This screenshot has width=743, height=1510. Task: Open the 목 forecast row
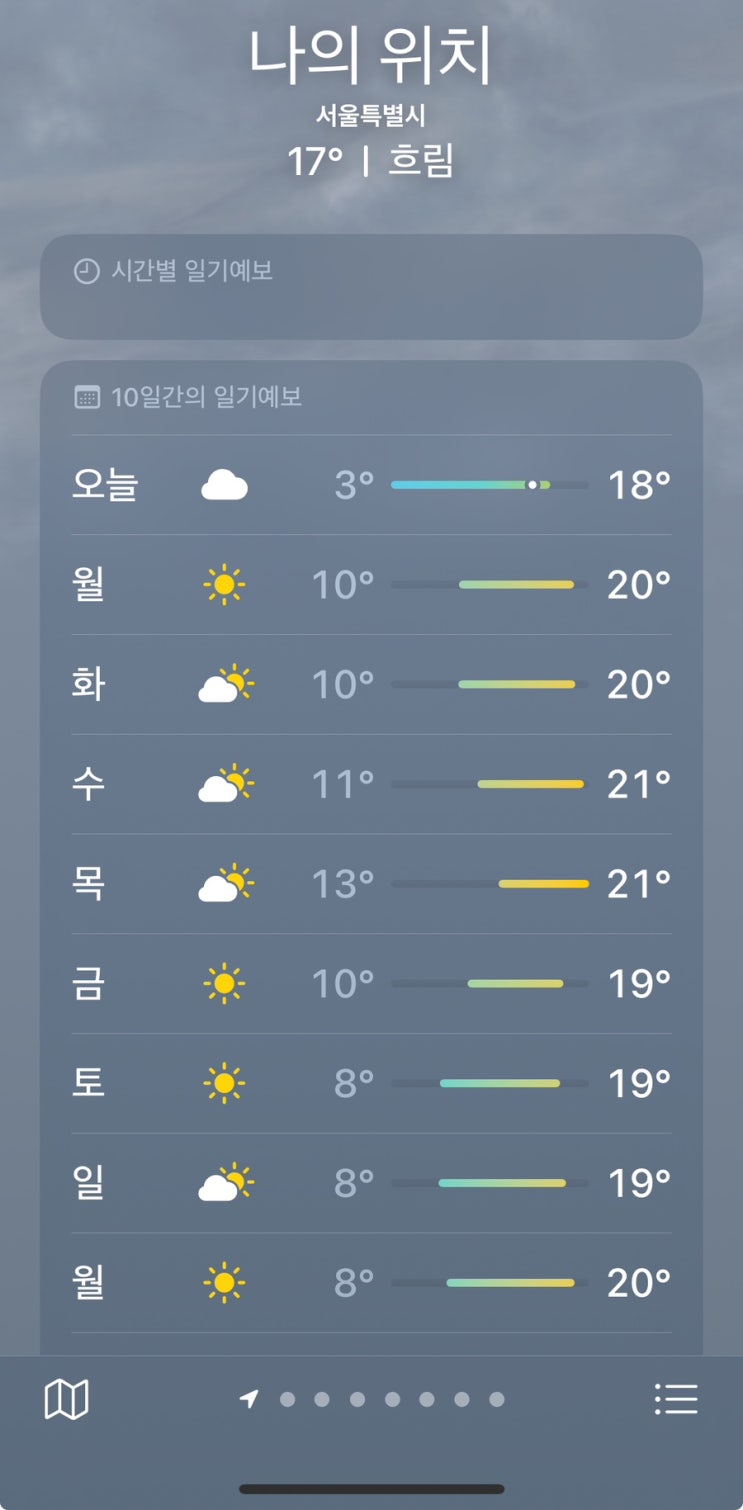pyautogui.click(x=371, y=885)
